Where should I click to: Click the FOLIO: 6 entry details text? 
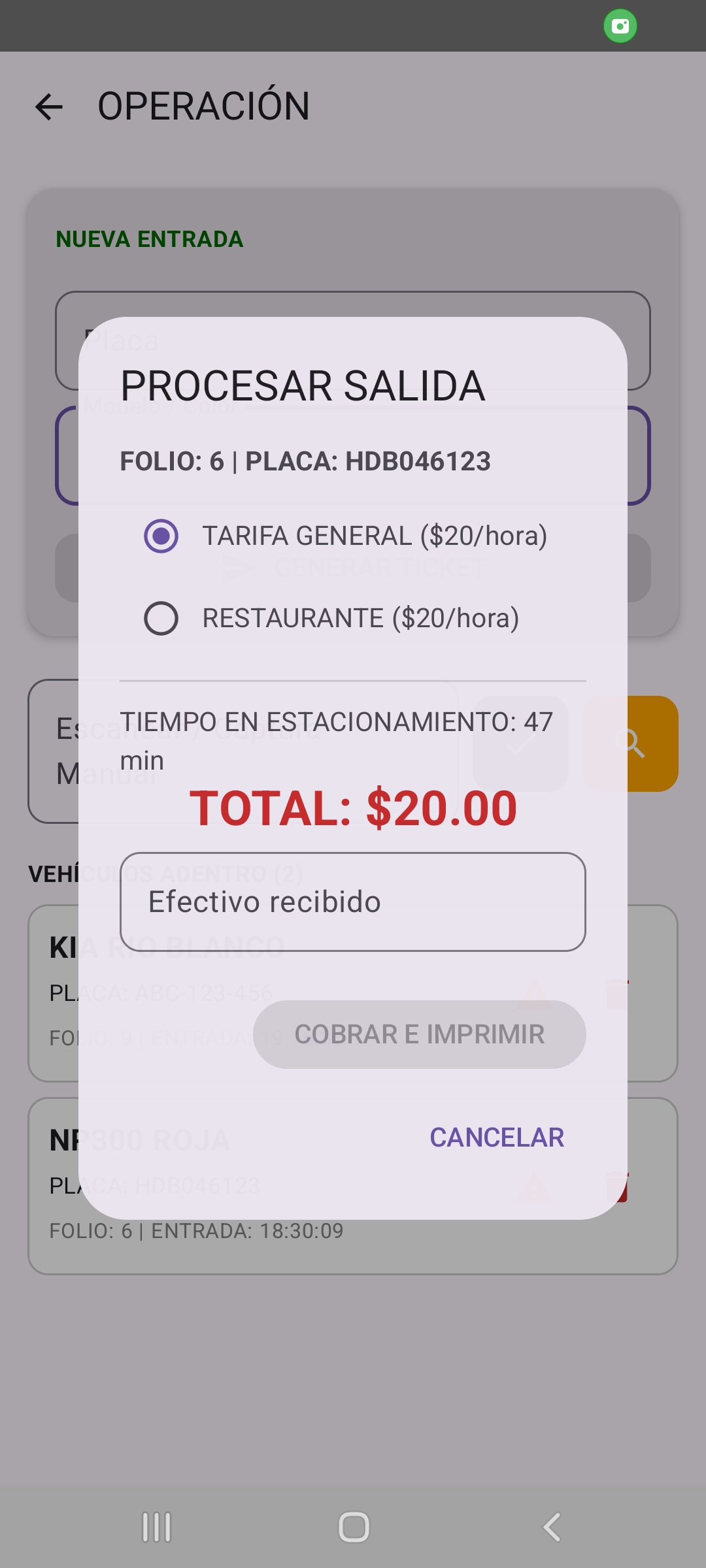coord(196,1231)
